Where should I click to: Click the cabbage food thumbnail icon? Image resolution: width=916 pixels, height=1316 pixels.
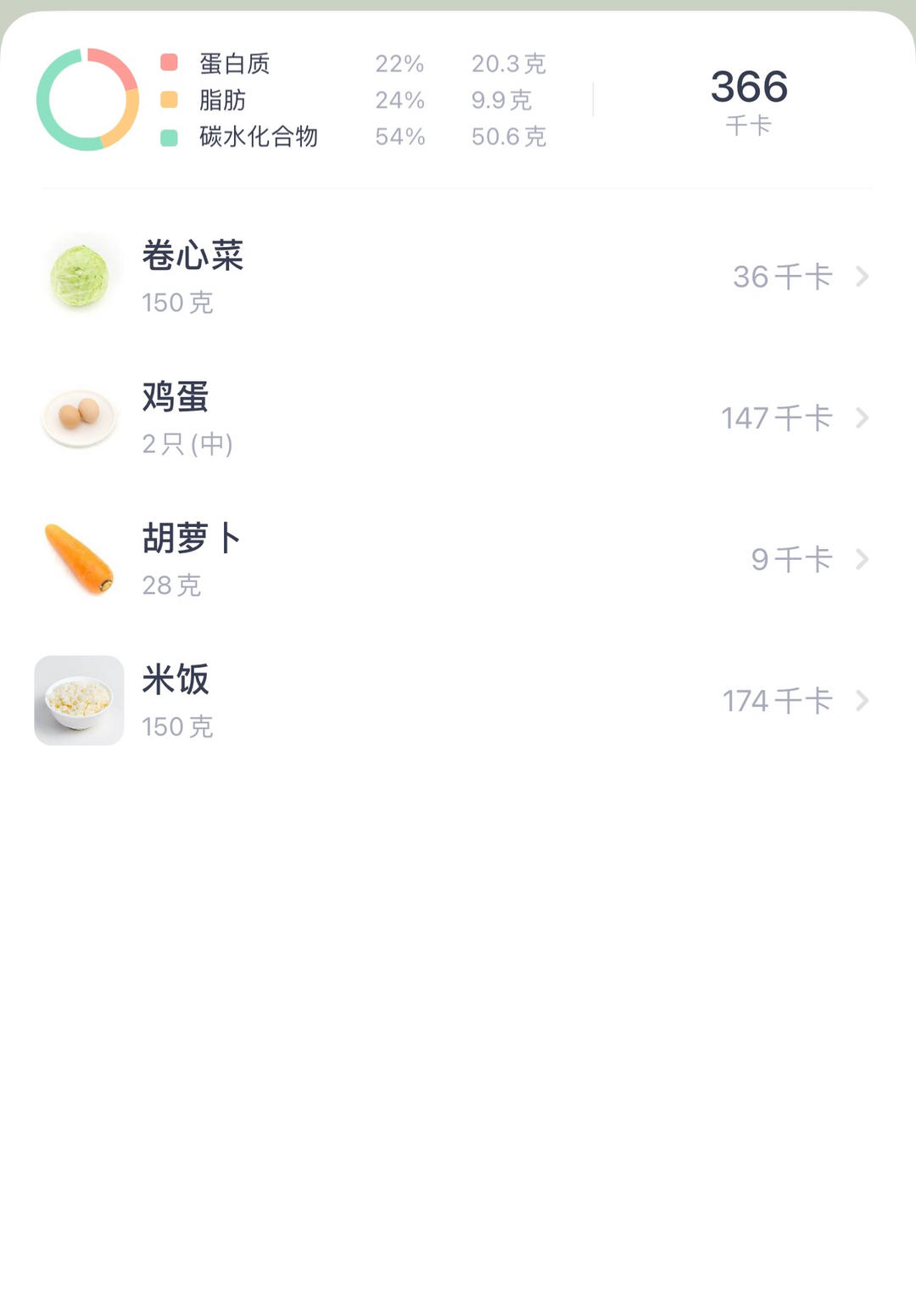[79, 276]
